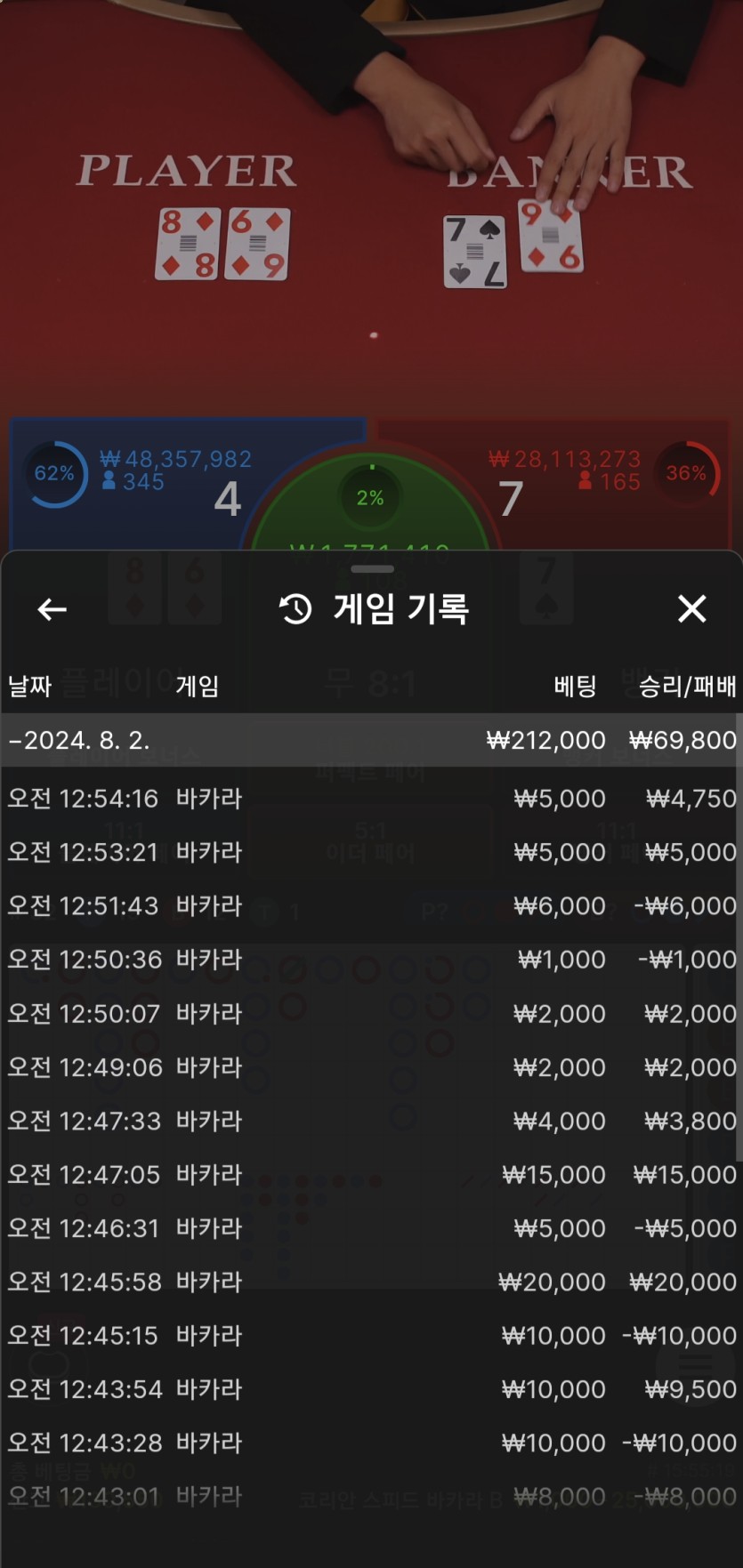The height and width of the screenshot is (1568, 743).
Task: Open the 오전 12:47:05 바카라 record
Action: [x=371, y=1174]
